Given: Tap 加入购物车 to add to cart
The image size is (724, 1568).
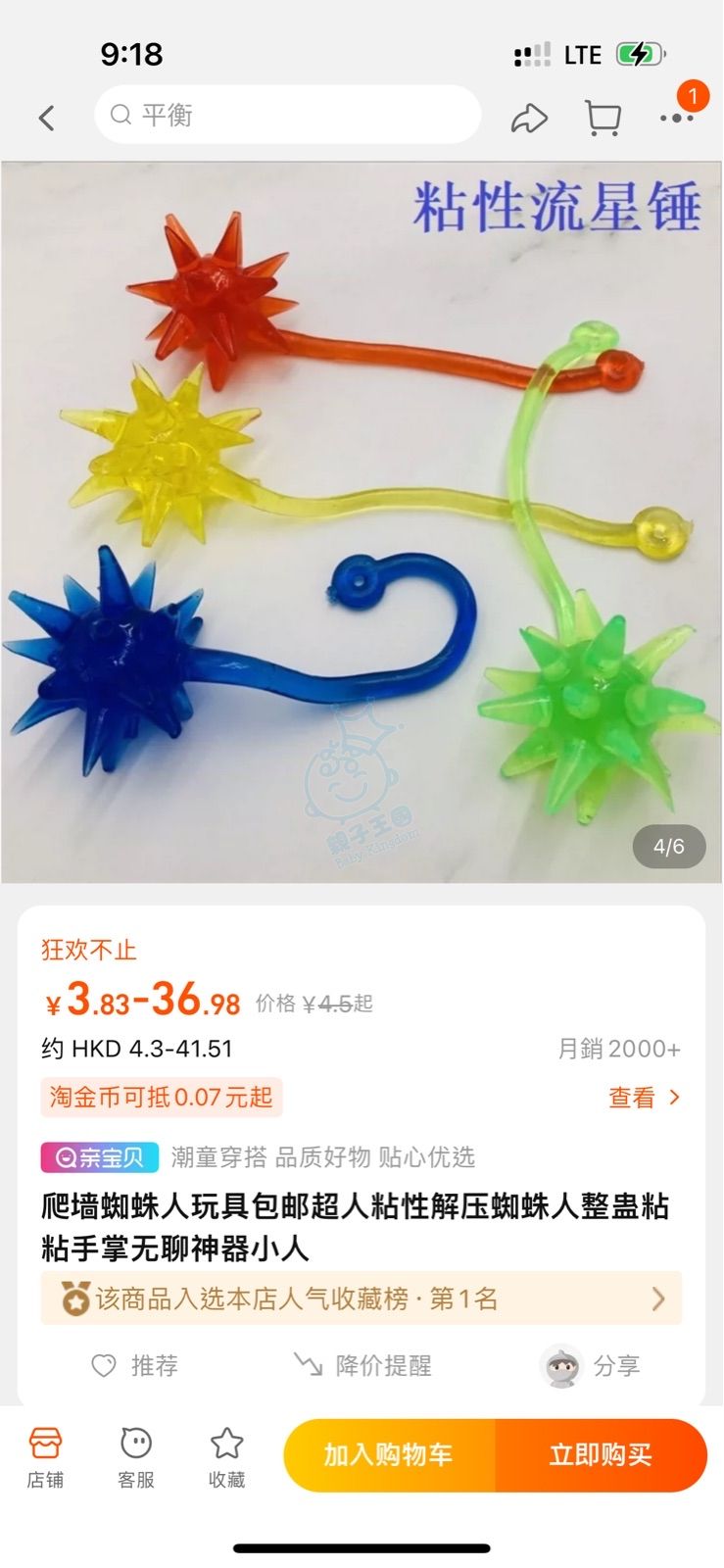Looking at the screenshot, I should (x=389, y=1455).
